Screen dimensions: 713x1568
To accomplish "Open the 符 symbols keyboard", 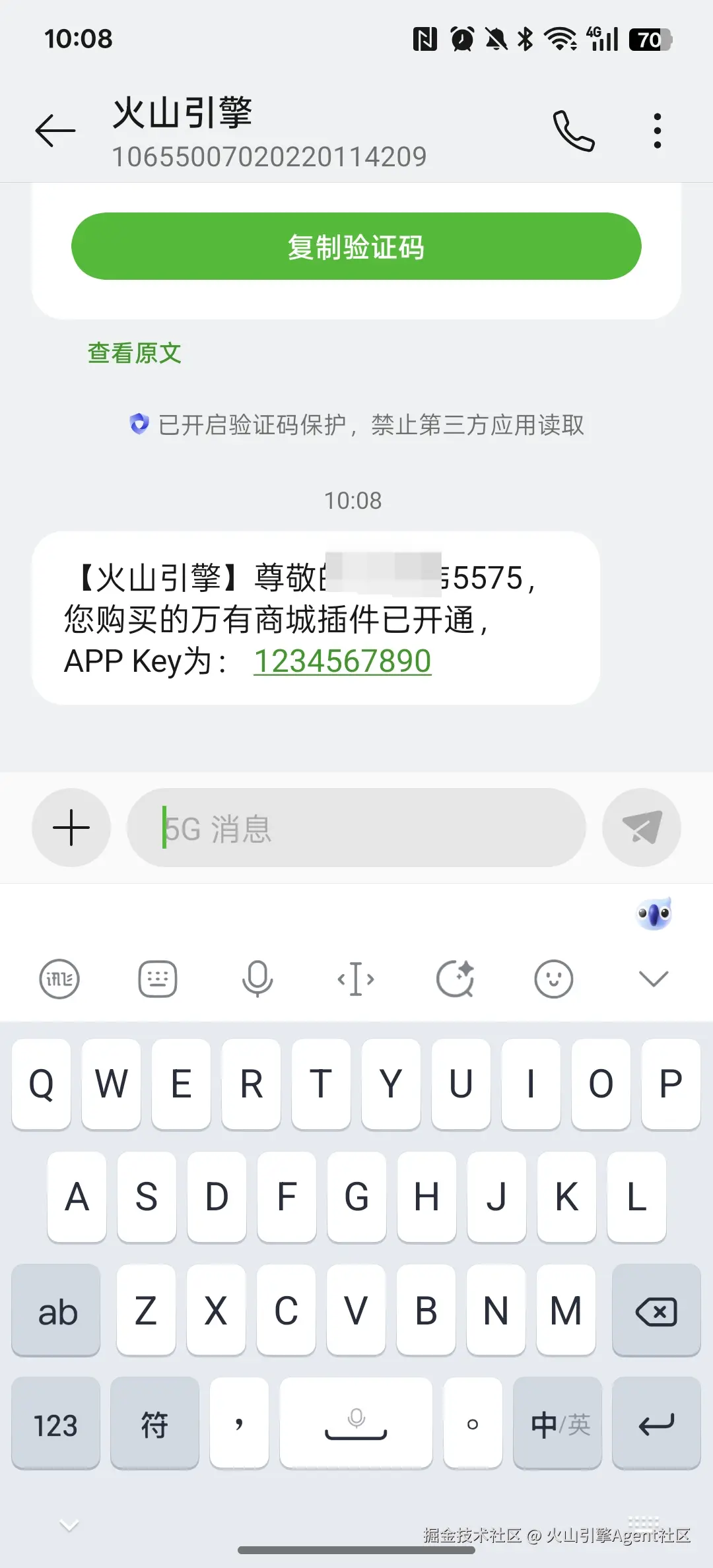I will coord(154,1424).
